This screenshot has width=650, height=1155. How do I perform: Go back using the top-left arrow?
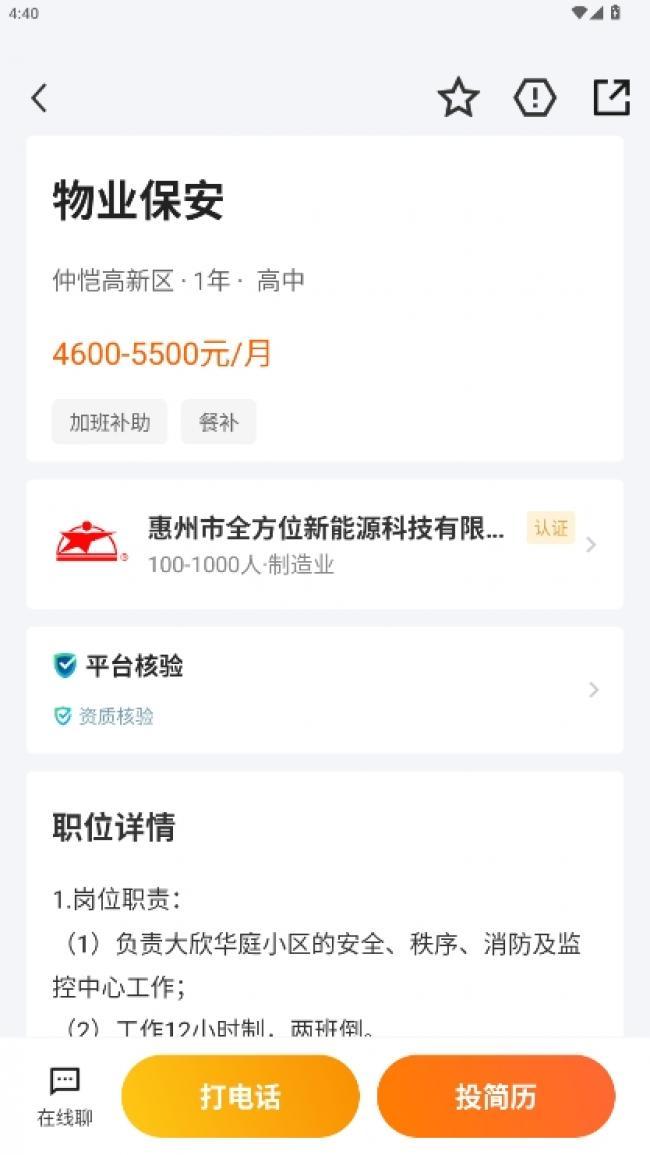pyautogui.click(x=39, y=98)
